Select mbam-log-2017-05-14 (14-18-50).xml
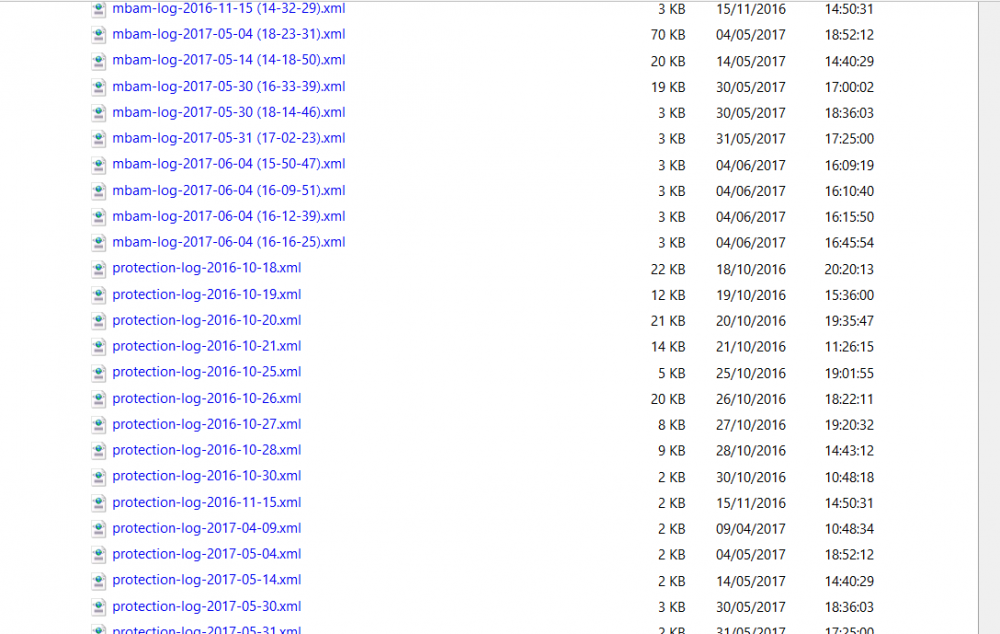This screenshot has height=634, width=1000. (228, 61)
